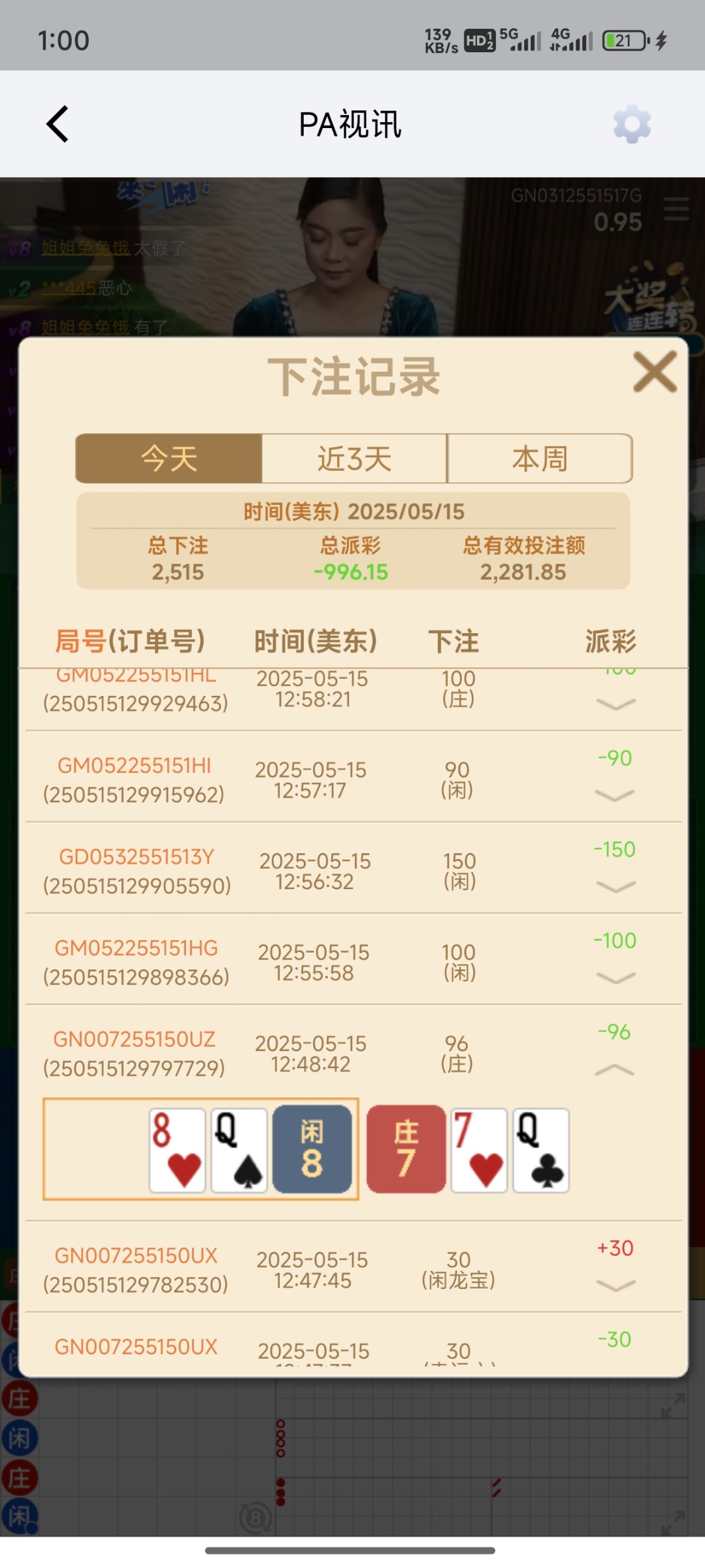Switch to the 本周 tab
This screenshot has height=1568, width=705.
[x=540, y=459]
